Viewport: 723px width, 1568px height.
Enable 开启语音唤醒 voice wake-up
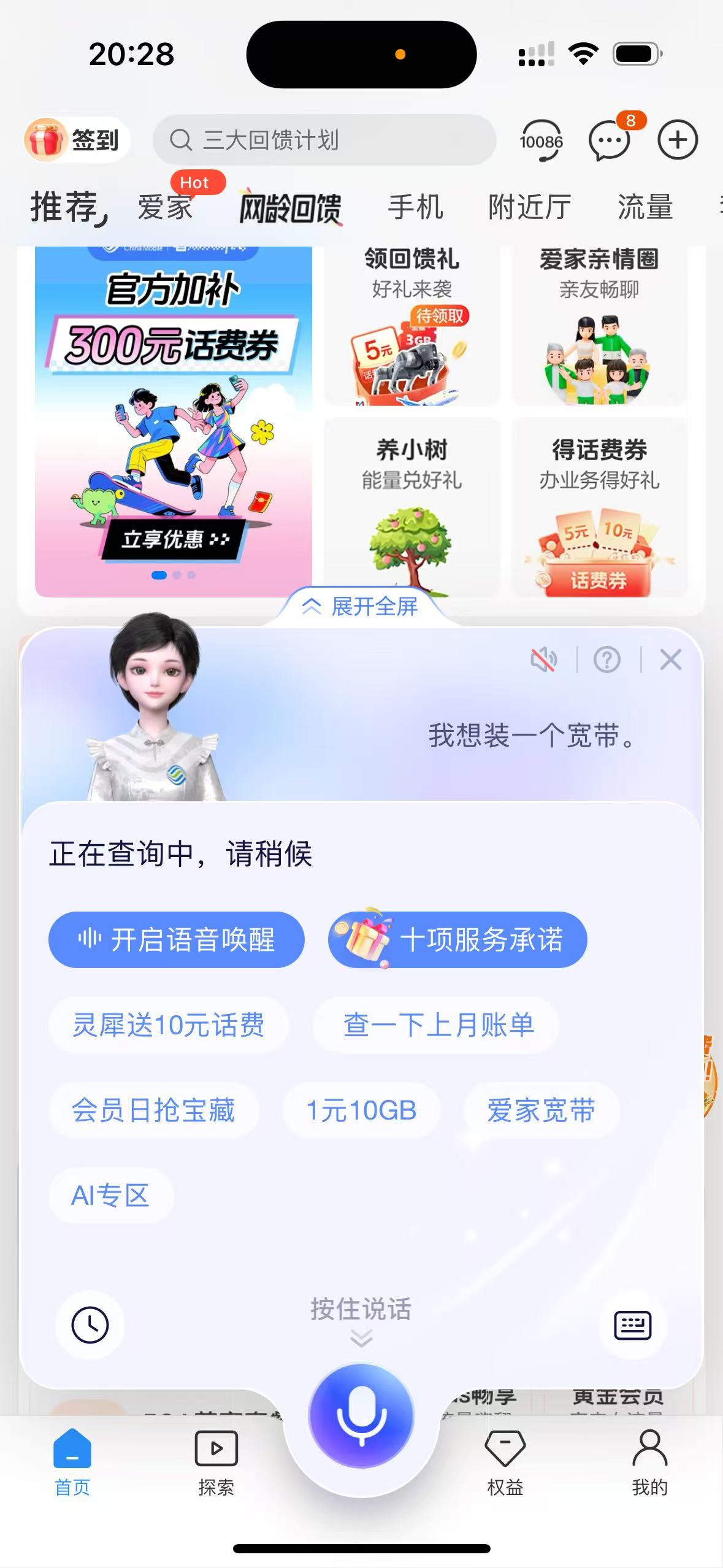(177, 939)
